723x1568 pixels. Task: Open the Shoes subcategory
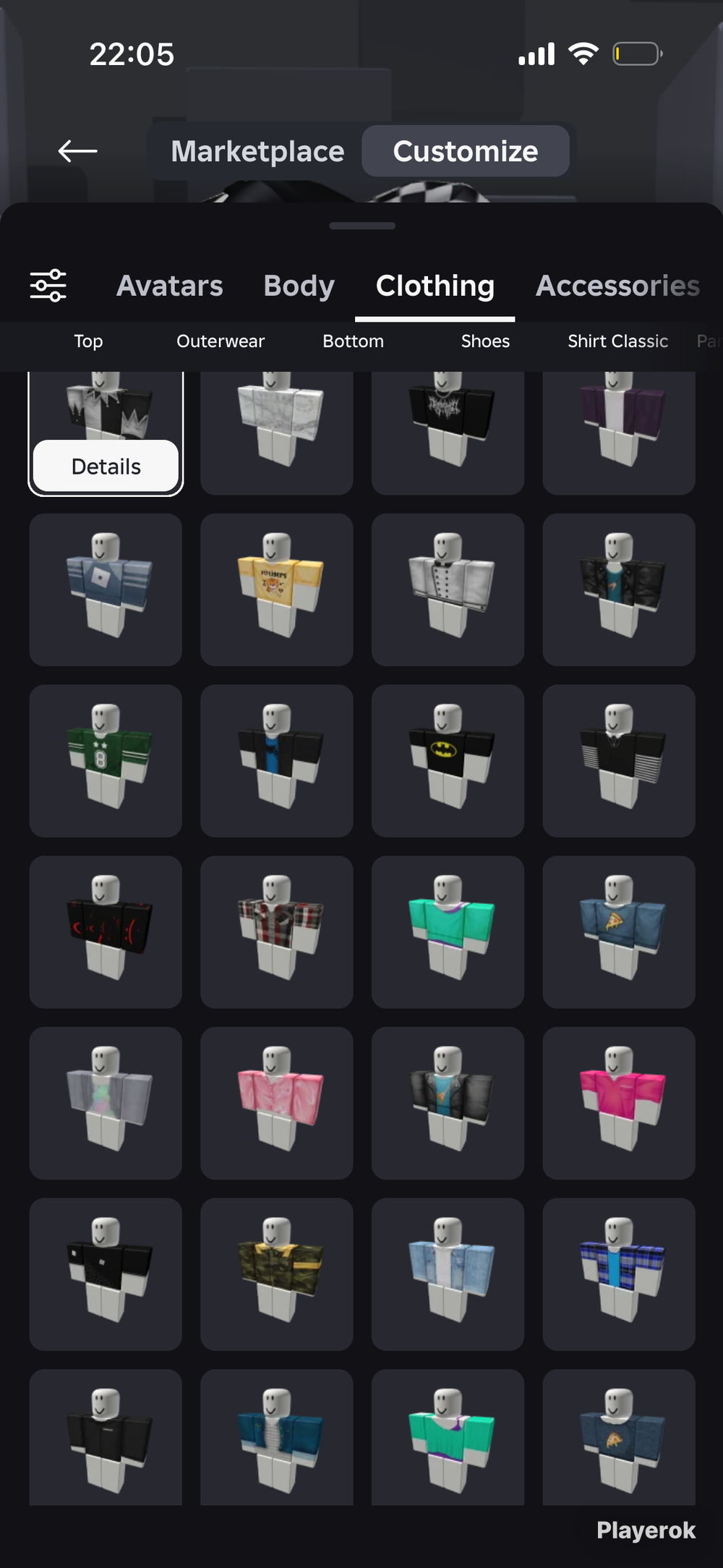[x=485, y=341]
